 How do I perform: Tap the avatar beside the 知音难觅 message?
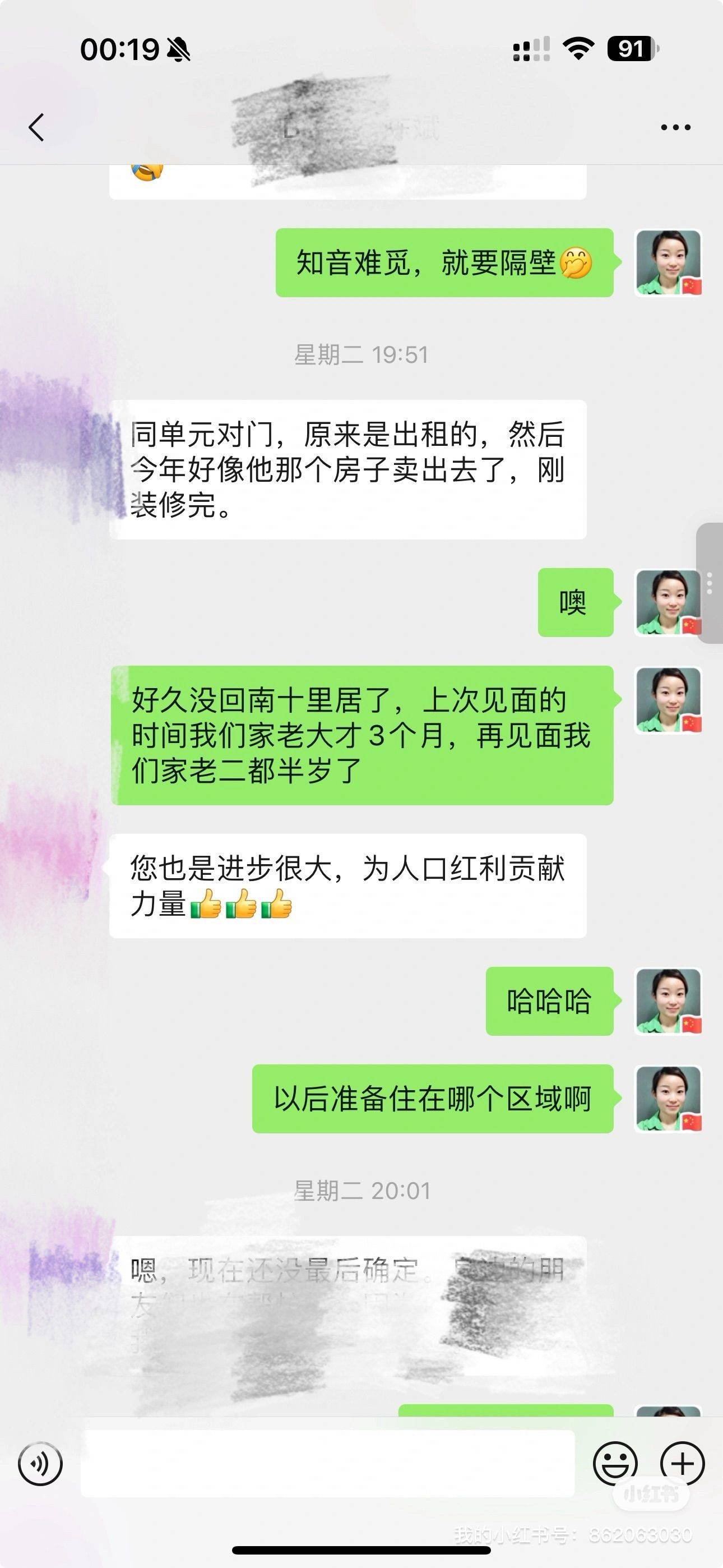tap(668, 263)
